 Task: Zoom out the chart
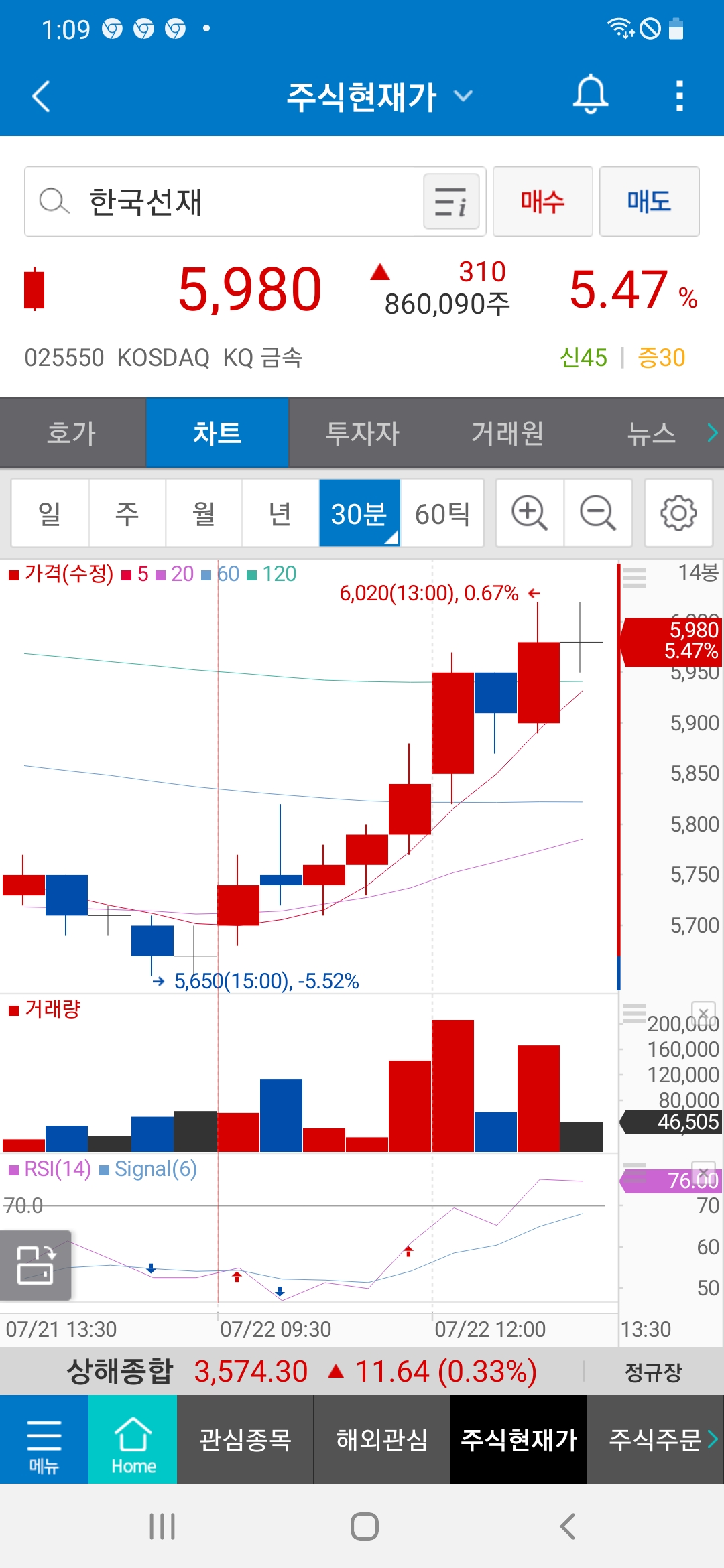[598, 513]
